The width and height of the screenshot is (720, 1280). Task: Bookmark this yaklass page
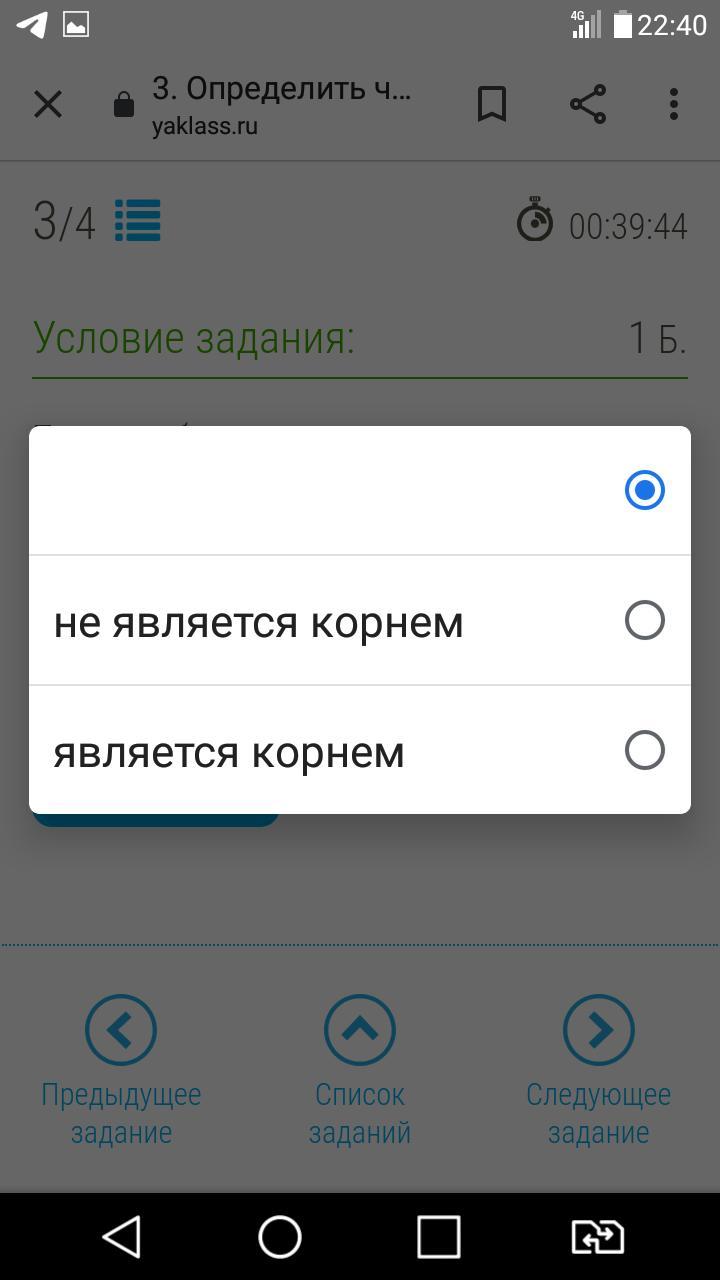[491, 104]
